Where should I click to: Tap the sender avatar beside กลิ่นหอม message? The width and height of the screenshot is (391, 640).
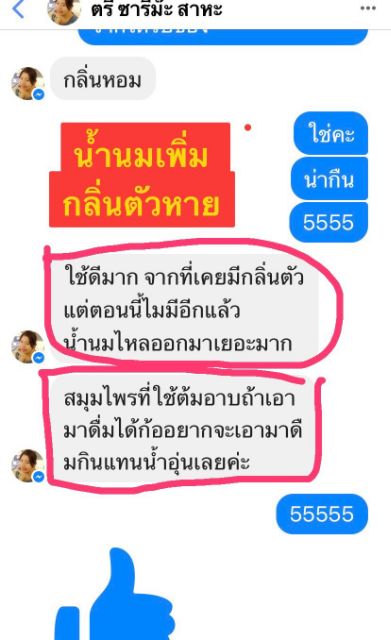point(28,84)
